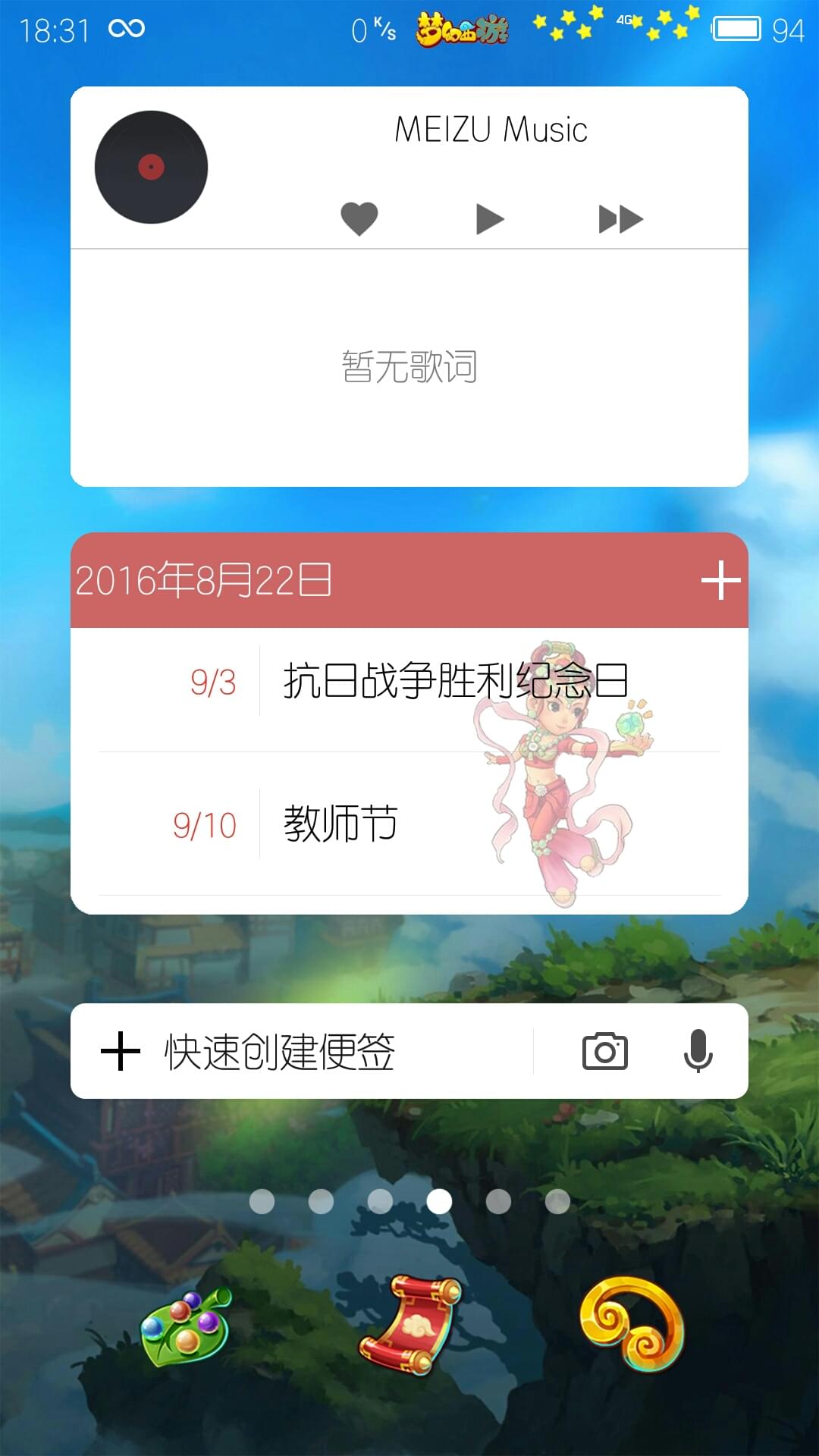Skip to the next track
The width and height of the screenshot is (819, 1456).
(620, 219)
